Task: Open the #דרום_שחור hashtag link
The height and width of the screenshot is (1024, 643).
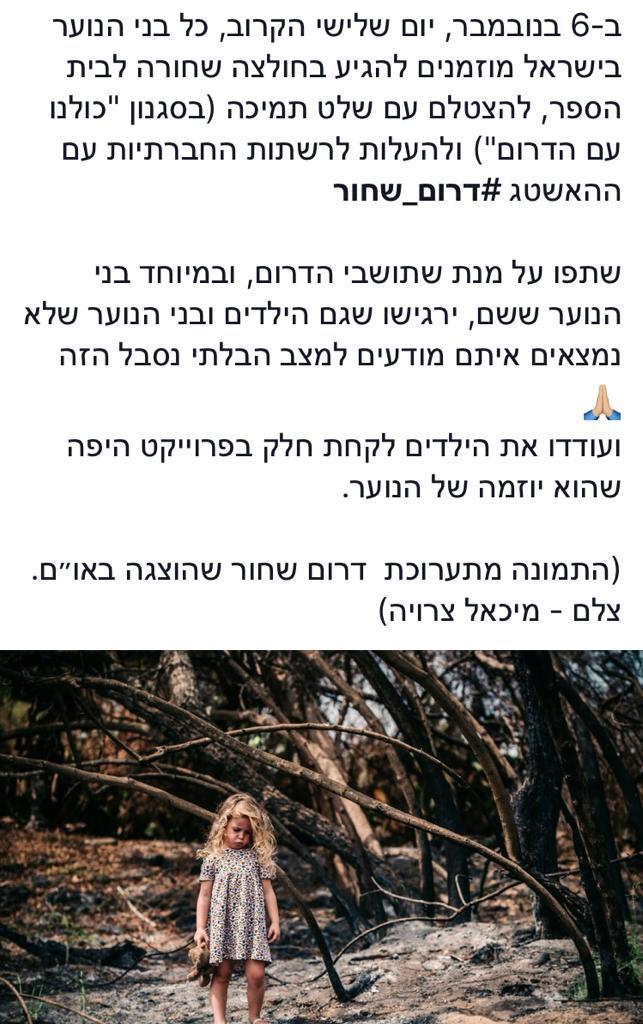Action: coord(416,190)
